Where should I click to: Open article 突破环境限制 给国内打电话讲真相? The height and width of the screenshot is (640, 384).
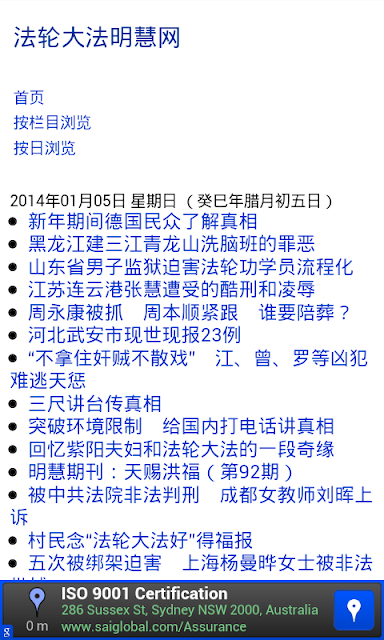[x=181, y=427]
